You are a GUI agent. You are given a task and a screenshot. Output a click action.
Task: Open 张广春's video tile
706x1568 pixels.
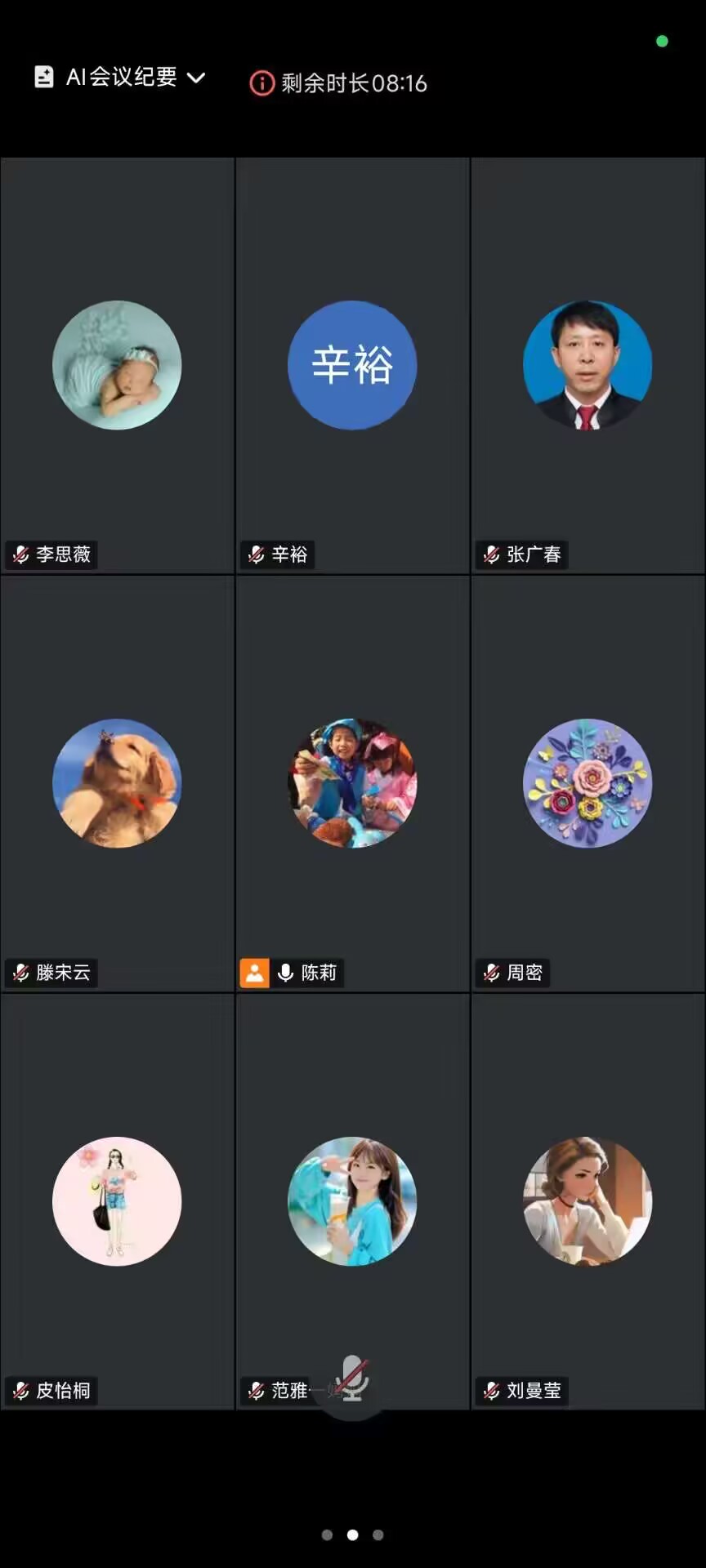(588, 366)
